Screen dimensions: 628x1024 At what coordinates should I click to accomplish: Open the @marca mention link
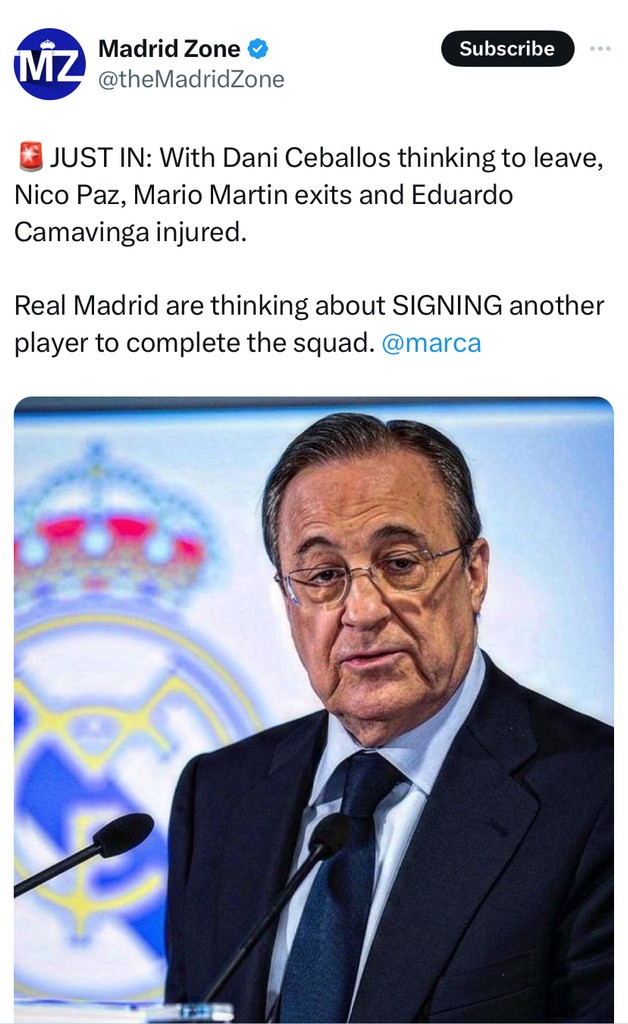click(431, 343)
